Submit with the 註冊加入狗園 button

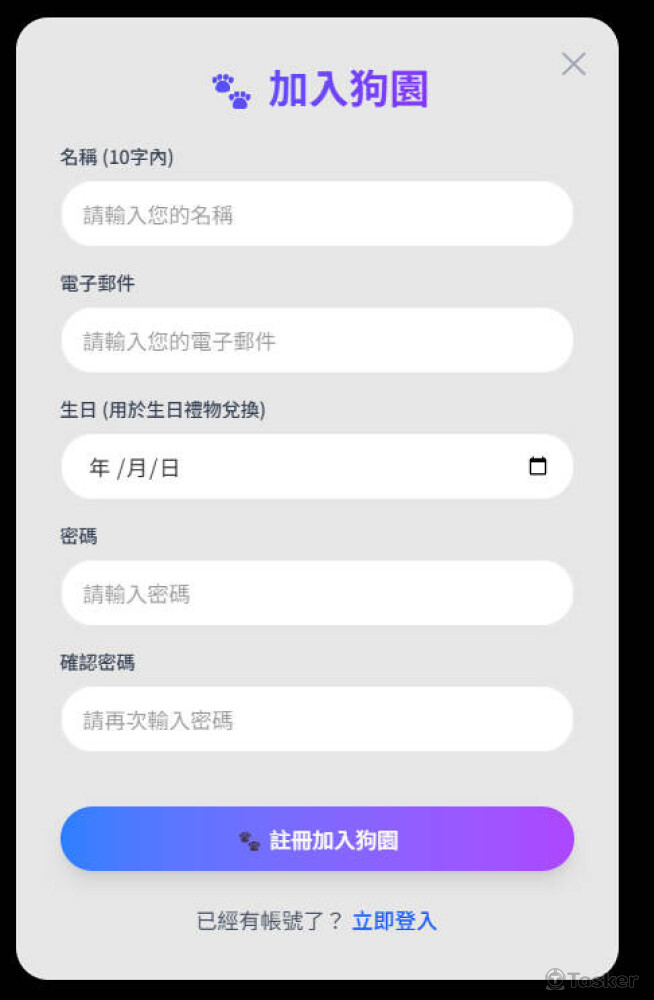pos(317,839)
